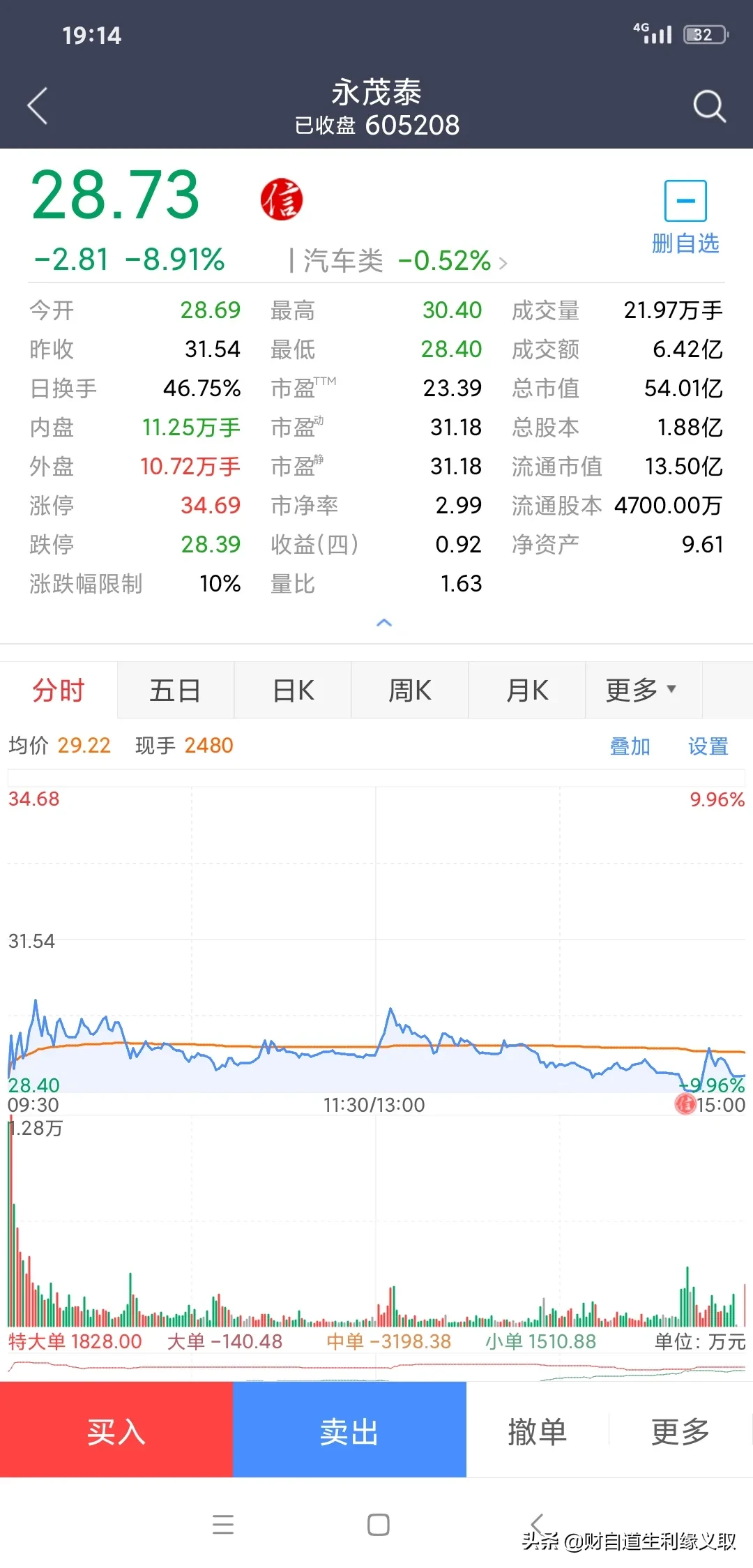Collapse the stock details panel chevron

[x=384, y=622]
